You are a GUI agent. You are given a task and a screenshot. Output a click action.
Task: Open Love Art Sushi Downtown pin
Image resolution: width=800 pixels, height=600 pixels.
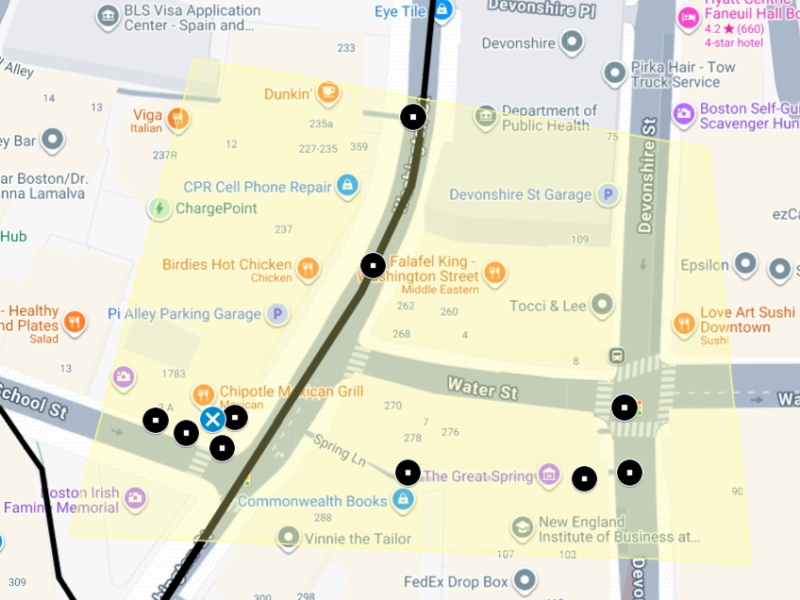684,322
